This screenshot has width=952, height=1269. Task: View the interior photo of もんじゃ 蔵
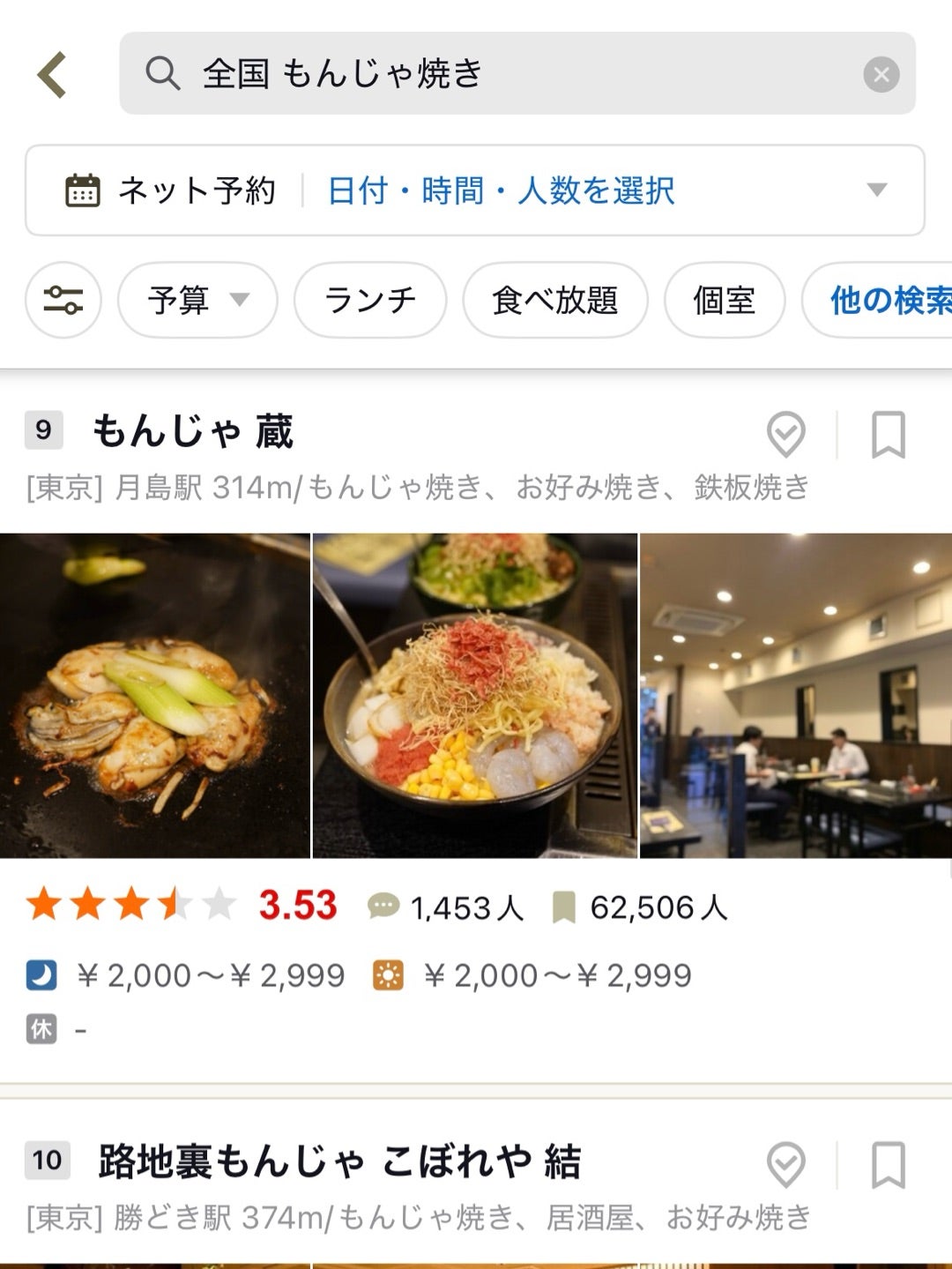pyautogui.click(x=796, y=695)
